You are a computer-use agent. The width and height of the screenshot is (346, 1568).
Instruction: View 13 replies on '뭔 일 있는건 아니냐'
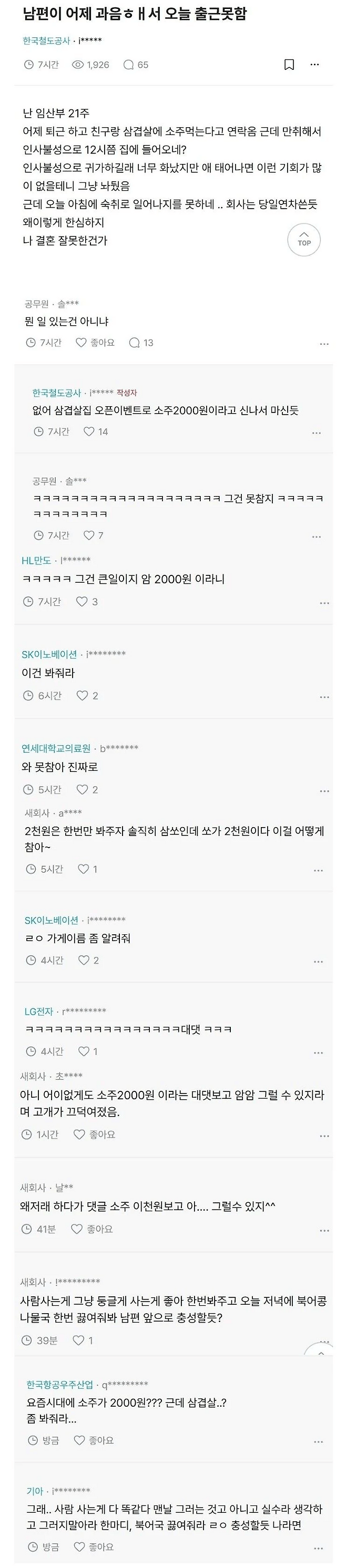click(x=141, y=343)
